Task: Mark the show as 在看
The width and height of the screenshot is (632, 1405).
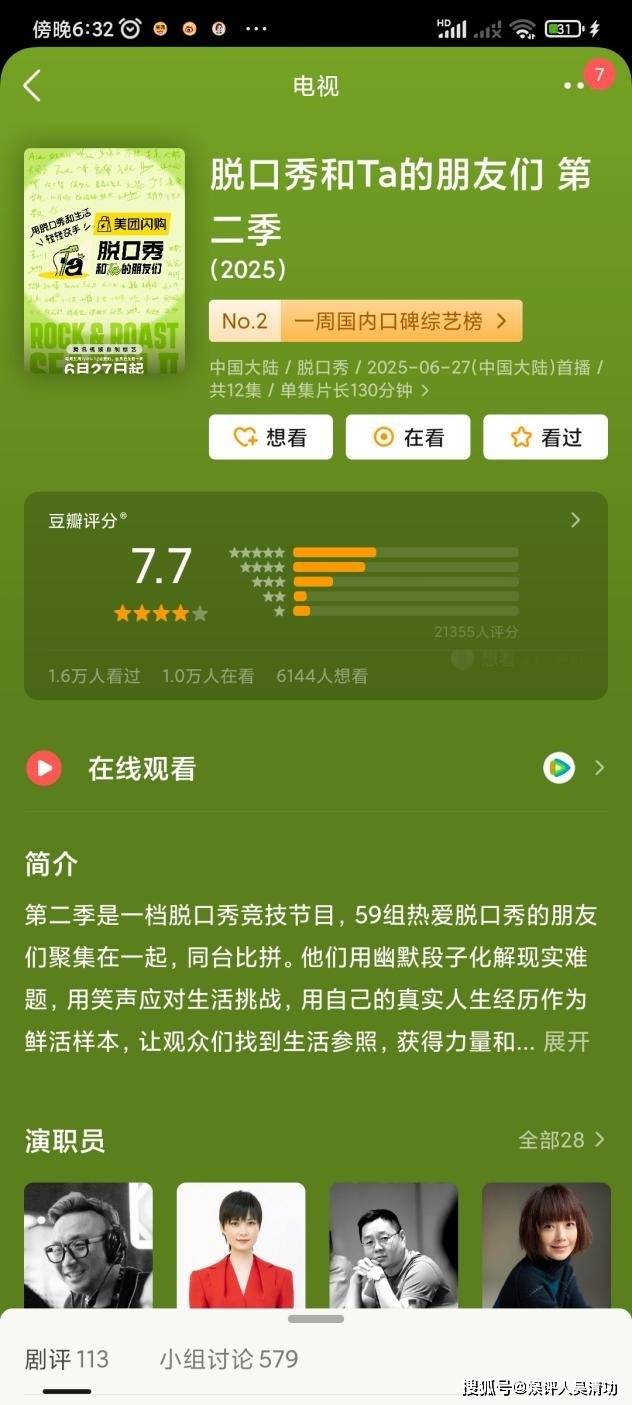Action: pyautogui.click(x=408, y=437)
